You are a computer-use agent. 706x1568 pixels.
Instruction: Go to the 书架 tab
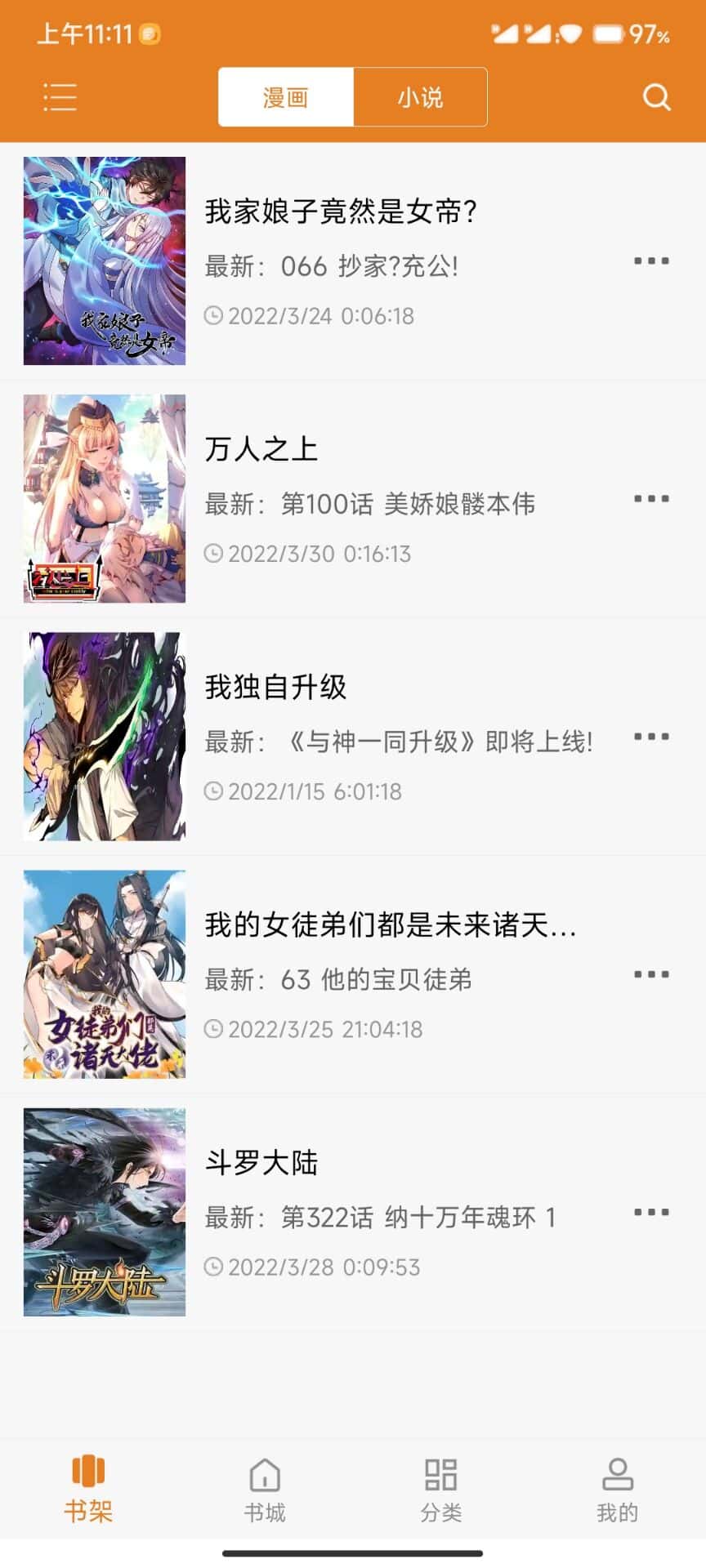tap(88, 1490)
